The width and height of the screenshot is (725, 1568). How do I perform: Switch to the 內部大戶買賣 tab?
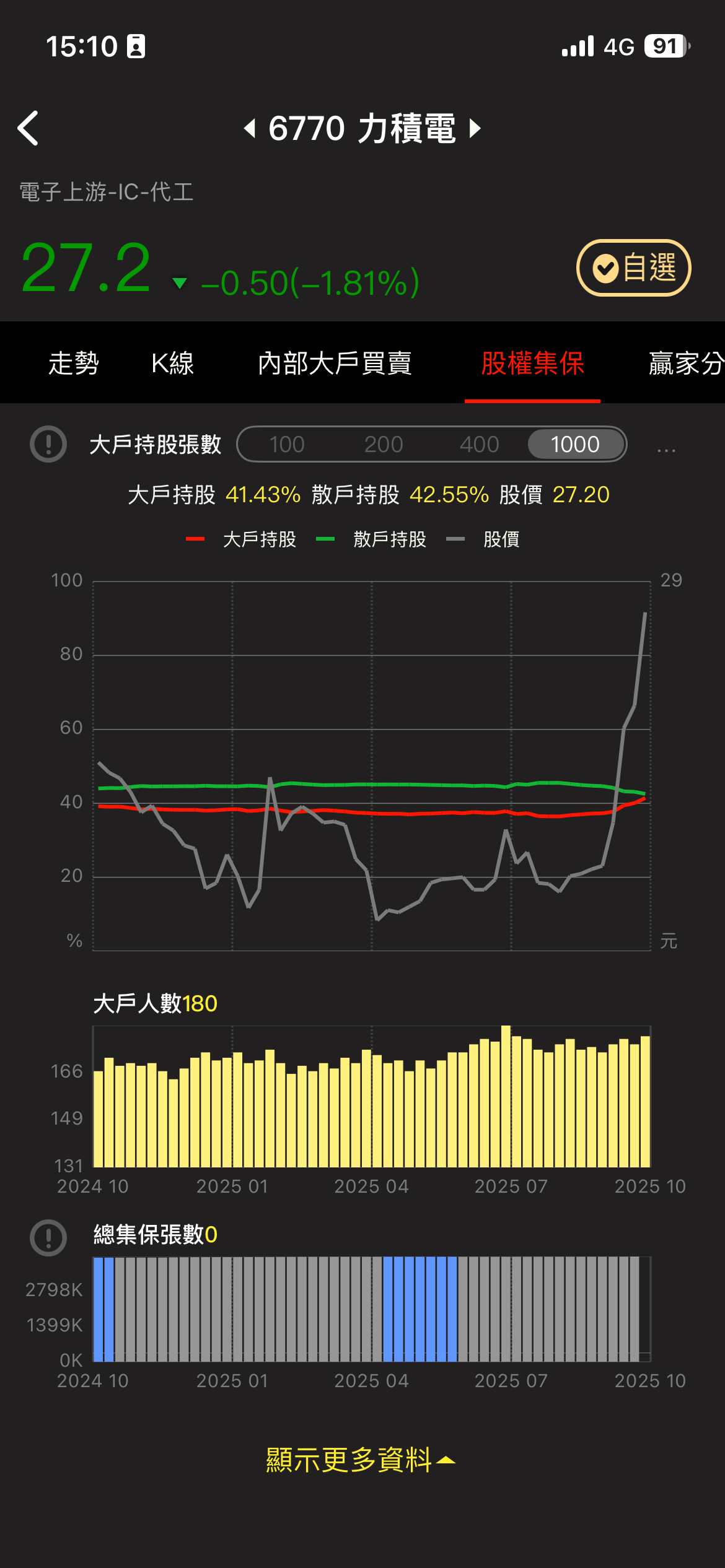(x=335, y=363)
